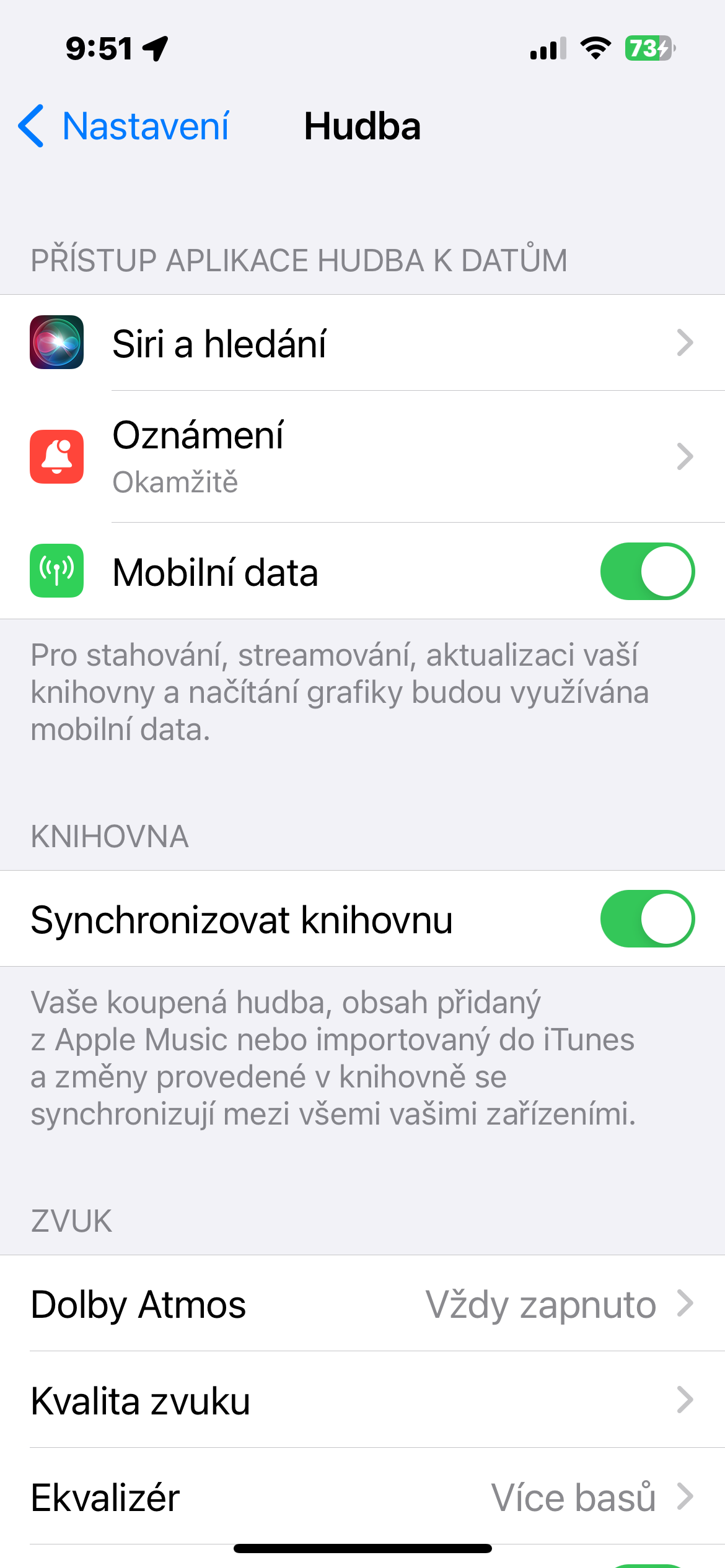725x1568 pixels.
Task: Turn off Synchronizovat knihovnu
Action: tap(647, 919)
